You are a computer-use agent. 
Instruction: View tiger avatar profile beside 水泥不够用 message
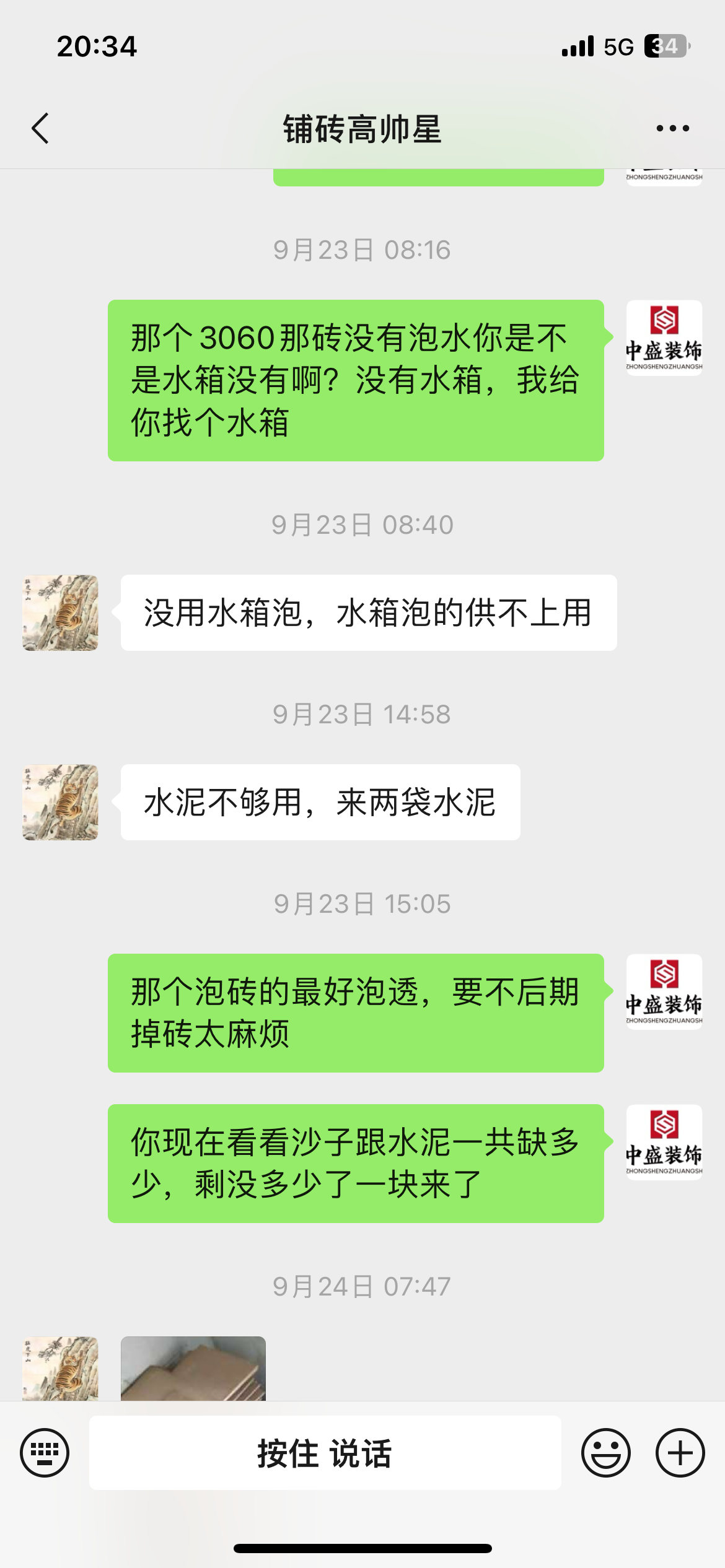60,802
